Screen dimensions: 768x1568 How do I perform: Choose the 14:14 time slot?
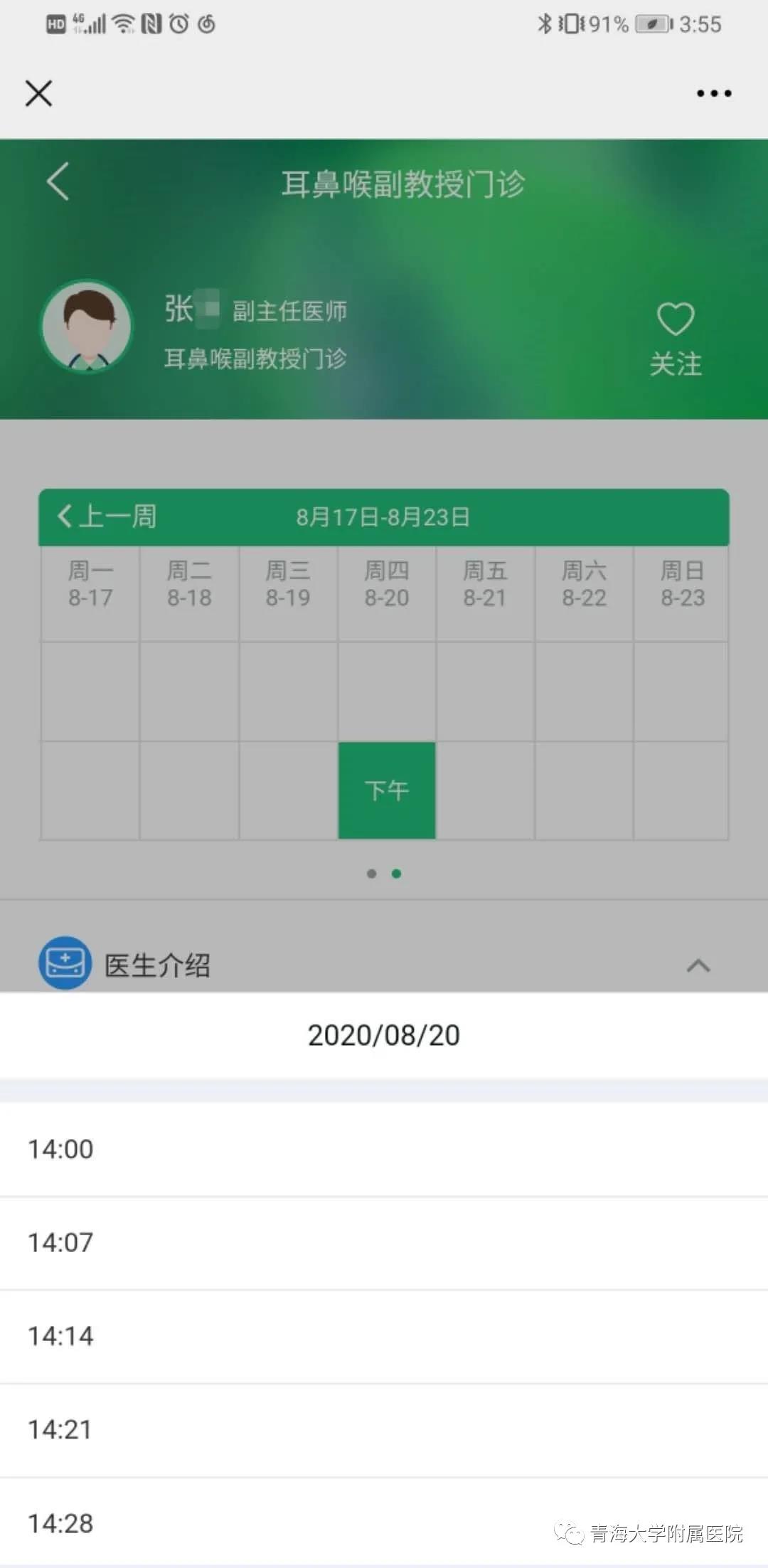(384, 1336)
